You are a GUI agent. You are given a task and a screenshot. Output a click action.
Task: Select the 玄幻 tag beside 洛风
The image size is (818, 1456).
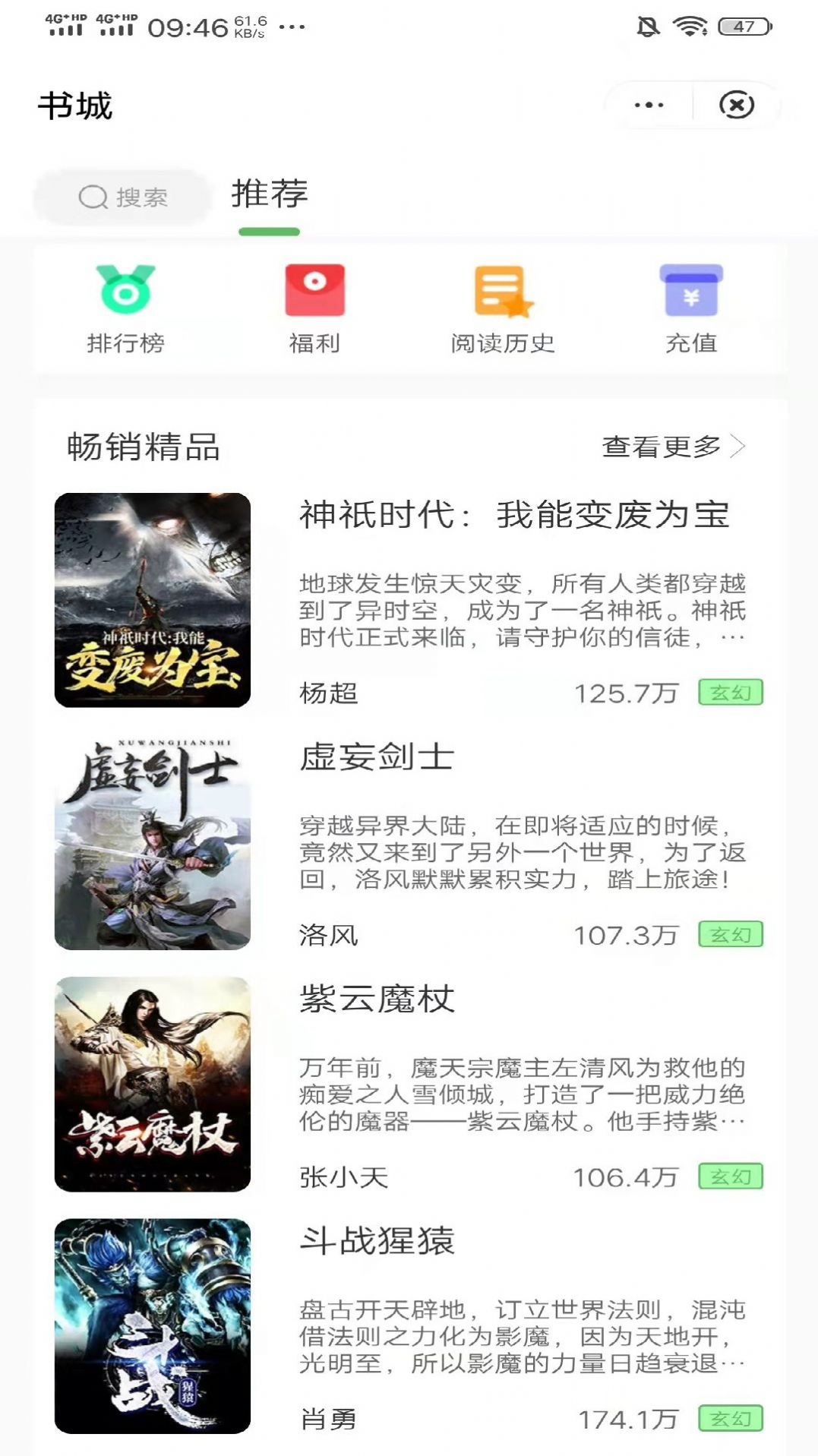click(731, 933)
